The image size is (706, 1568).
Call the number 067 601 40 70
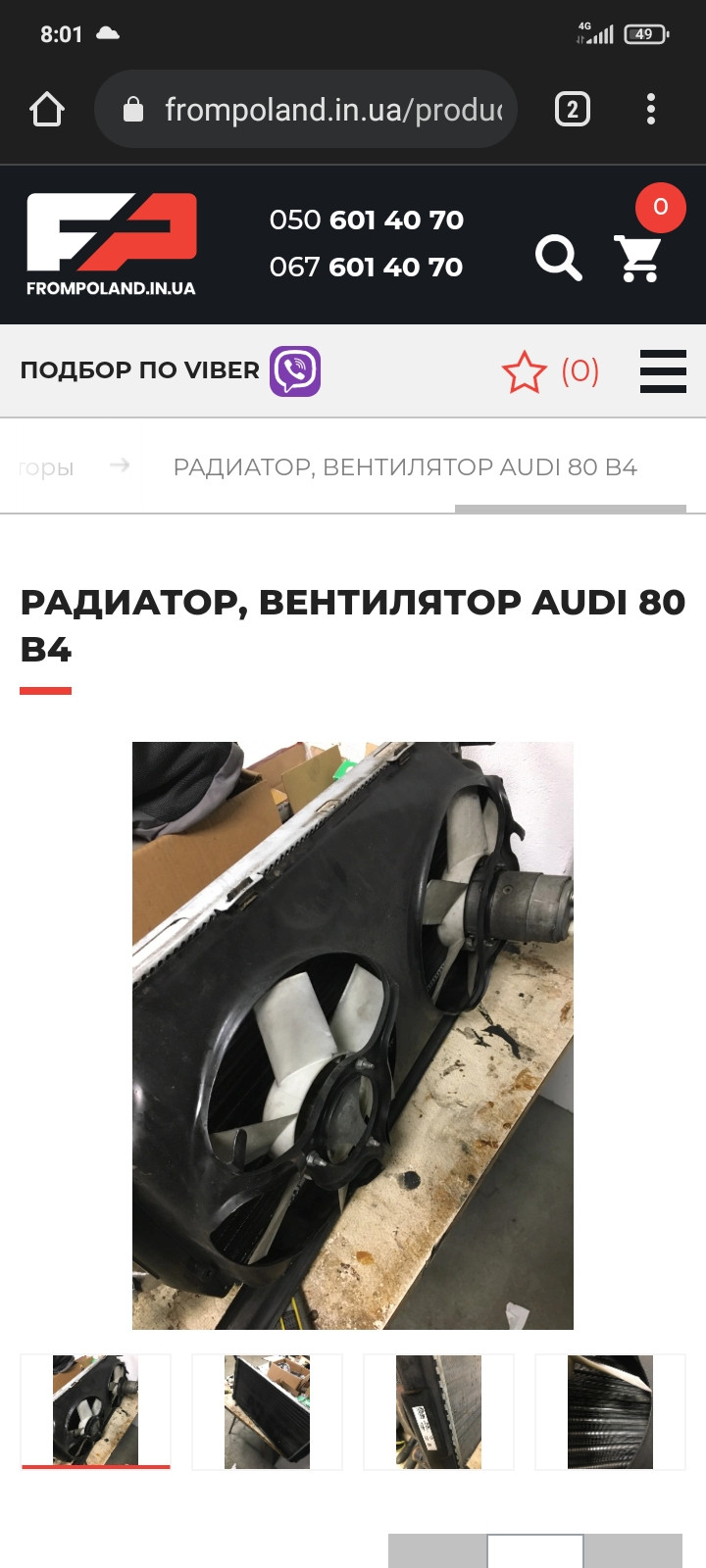[x=366, y=267]
